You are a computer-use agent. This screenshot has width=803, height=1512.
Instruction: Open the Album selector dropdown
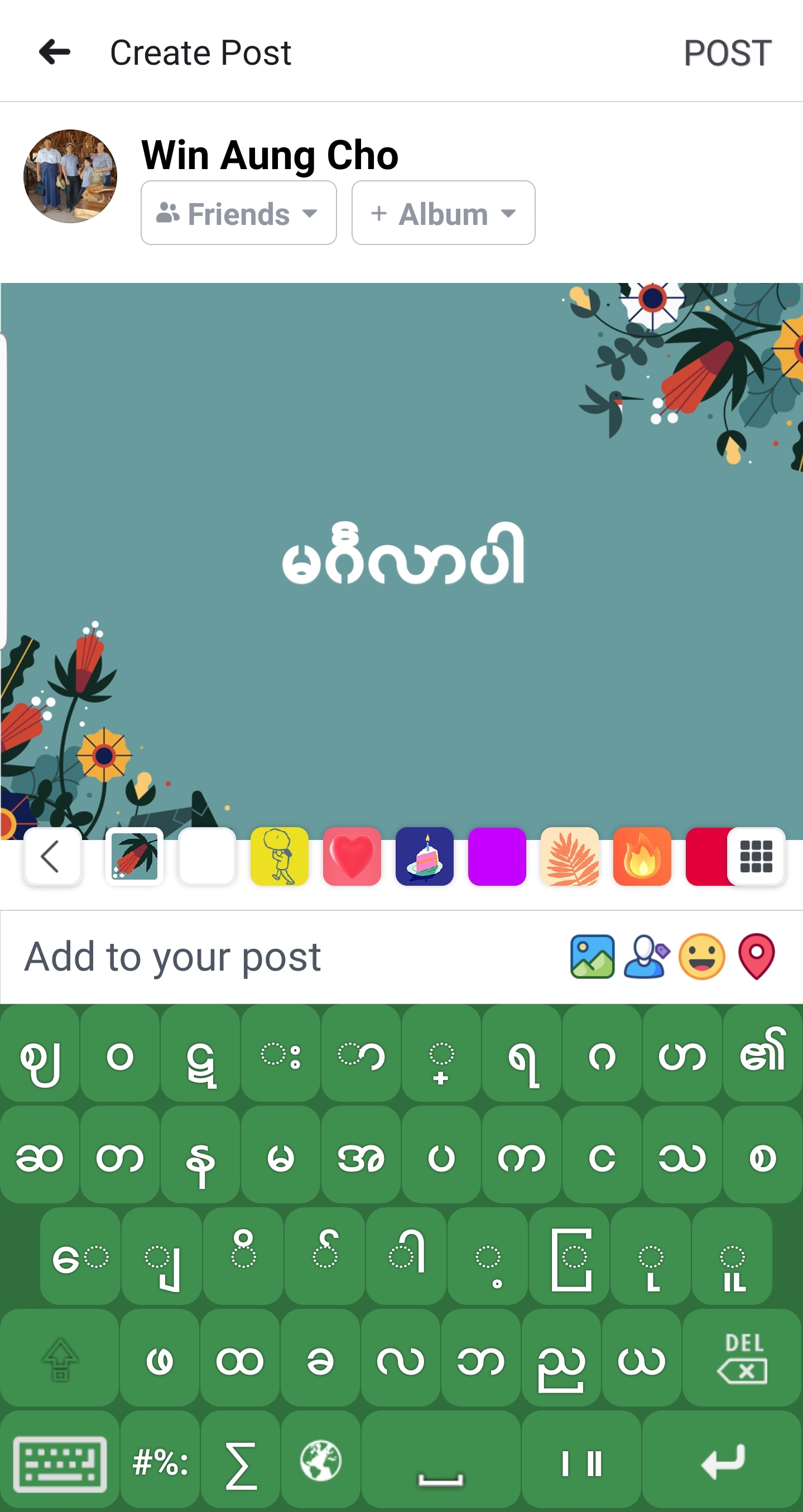443,213
